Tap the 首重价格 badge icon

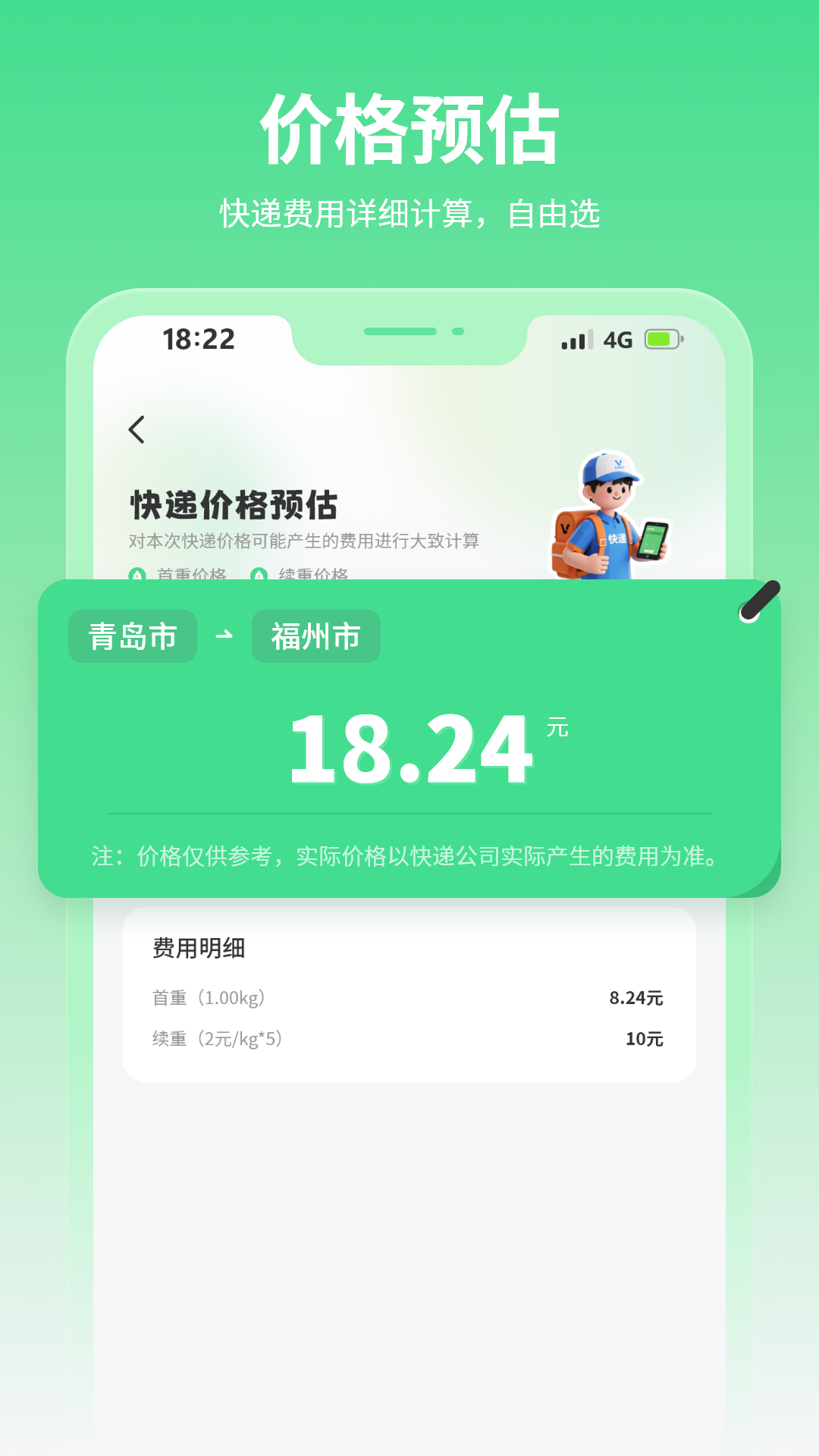click(137, 576)
